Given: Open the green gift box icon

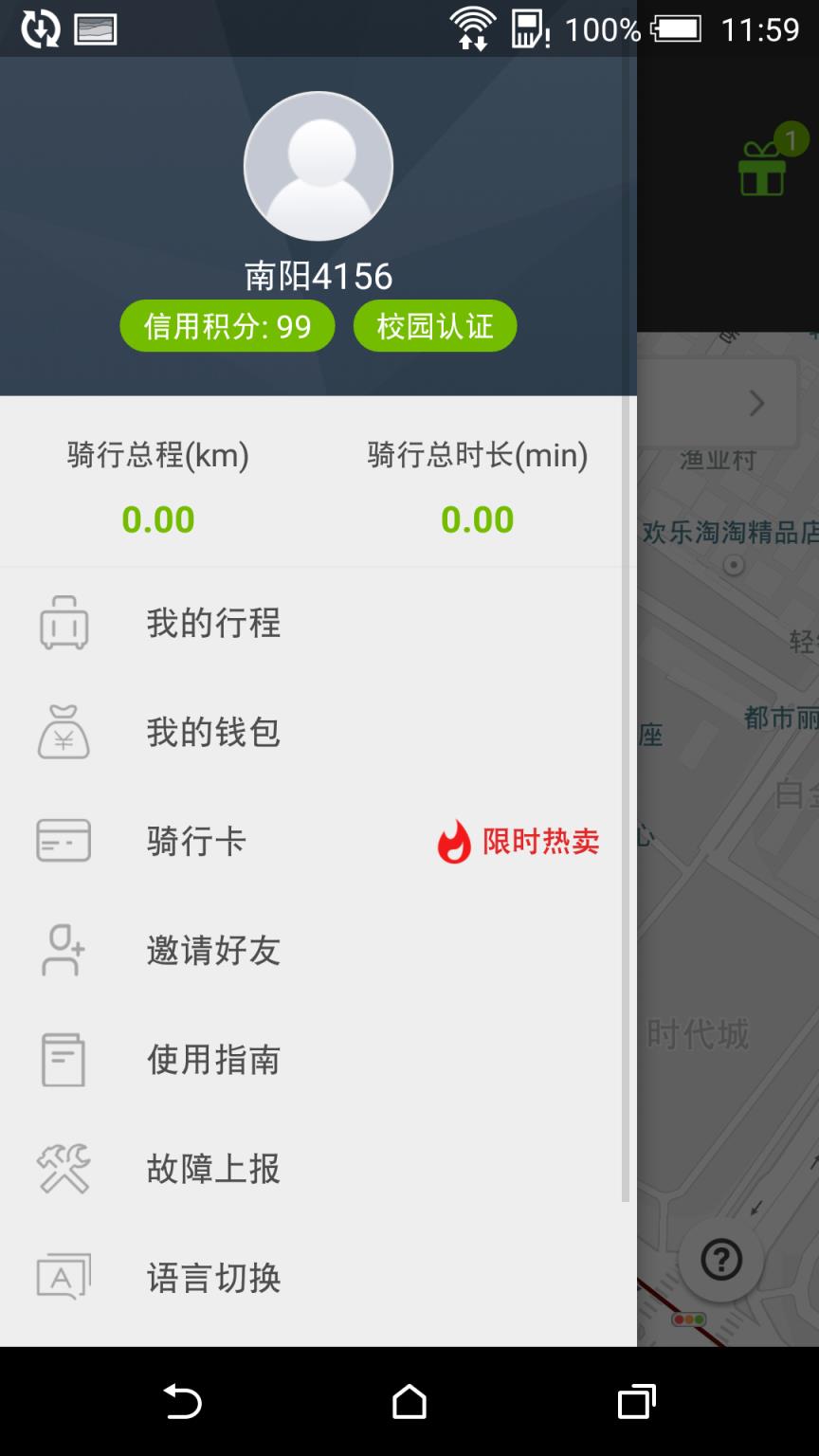Looking at the screenshot, I should (761, 171).
